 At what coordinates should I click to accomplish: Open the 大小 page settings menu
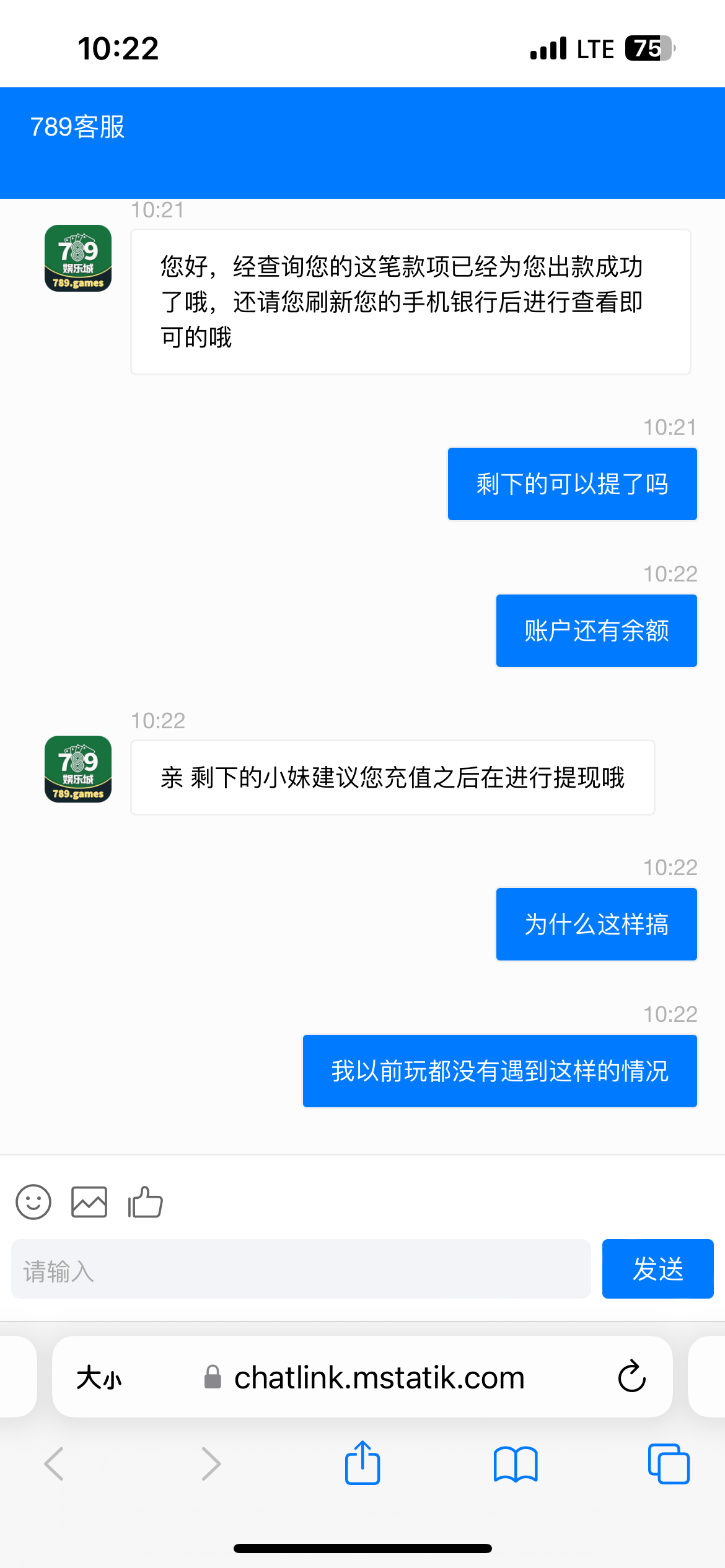click(x=99, y=1378)
